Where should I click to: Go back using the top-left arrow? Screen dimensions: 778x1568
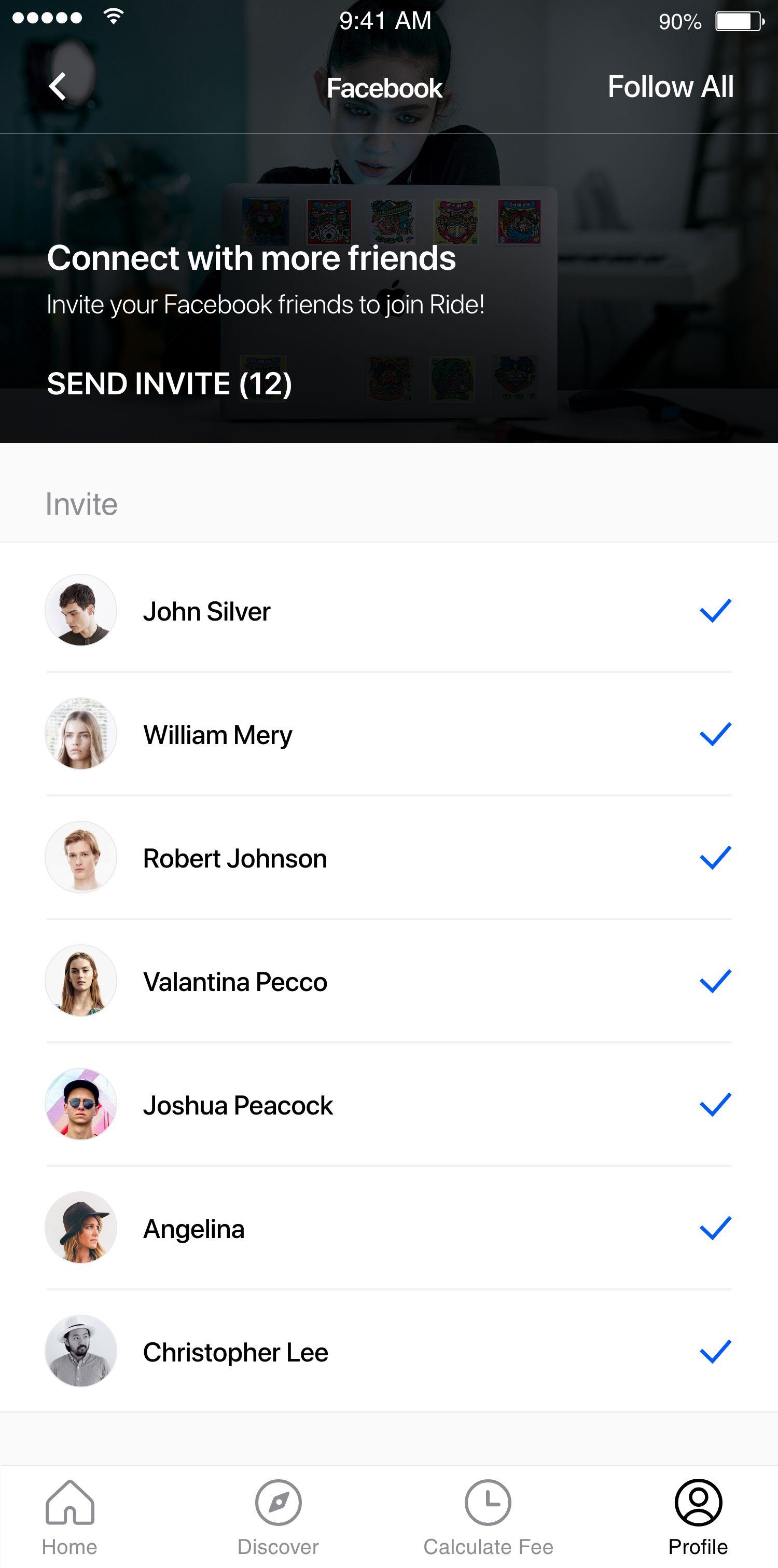pos(57,87)
